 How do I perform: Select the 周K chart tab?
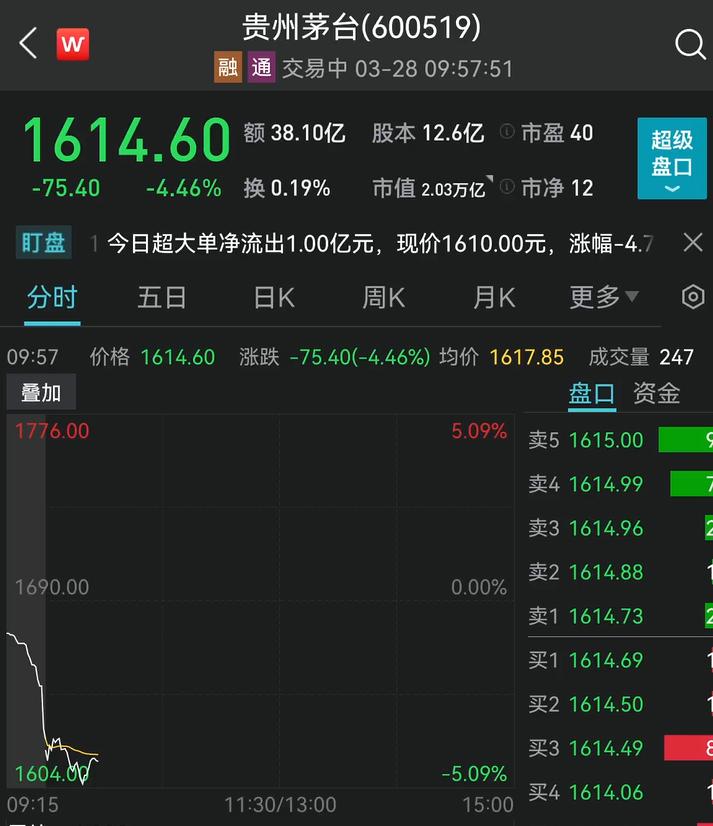(x=384, y=297)
